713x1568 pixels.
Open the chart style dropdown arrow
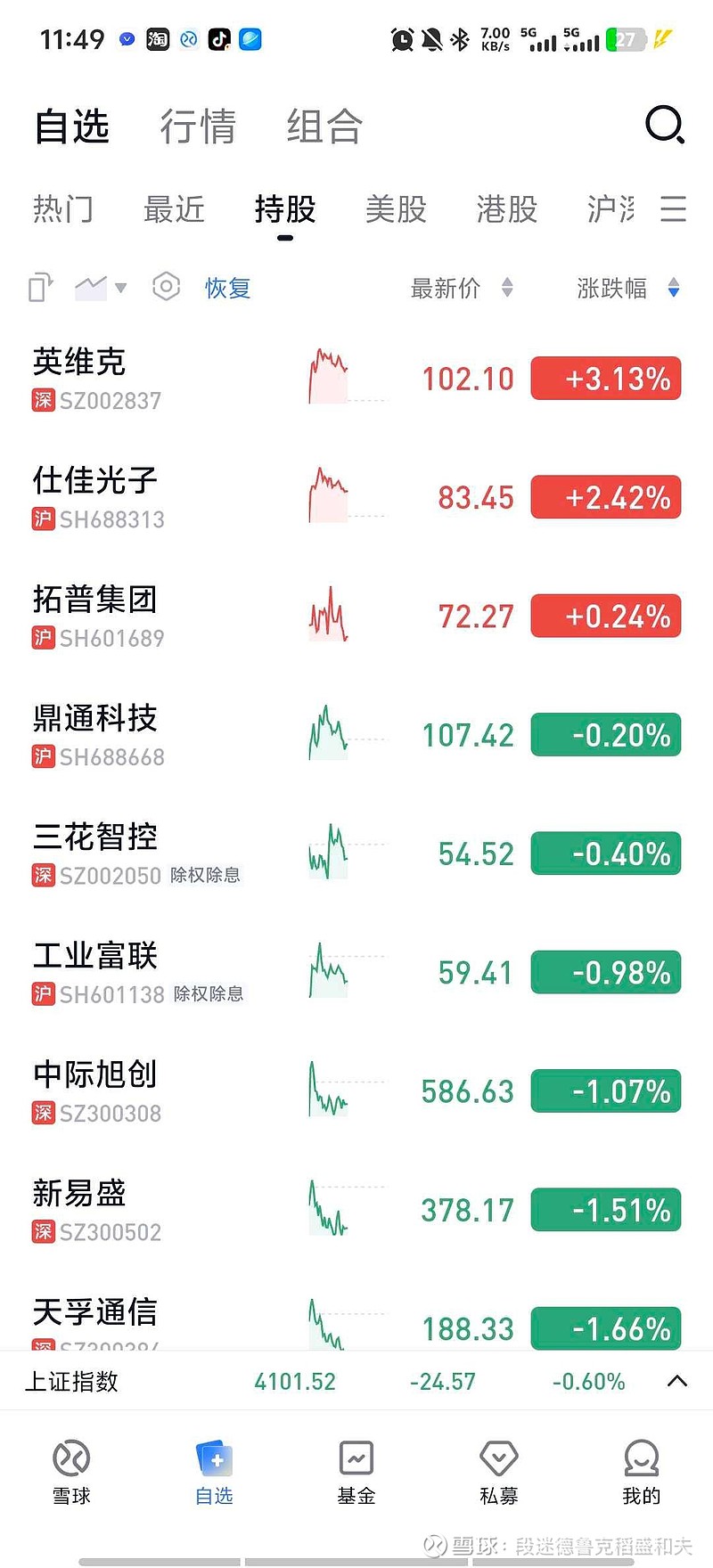point(121,287)
